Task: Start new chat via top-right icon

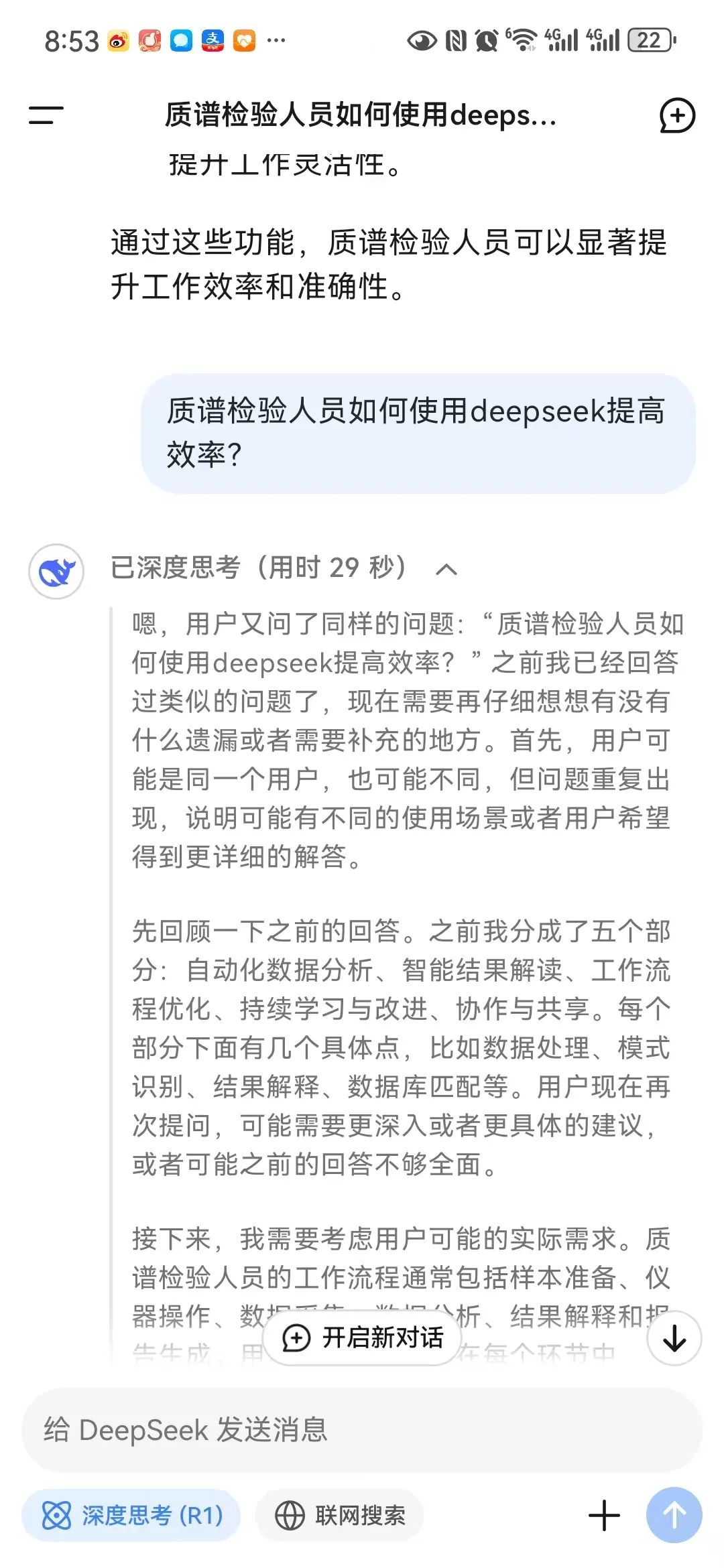Action: 677,115
